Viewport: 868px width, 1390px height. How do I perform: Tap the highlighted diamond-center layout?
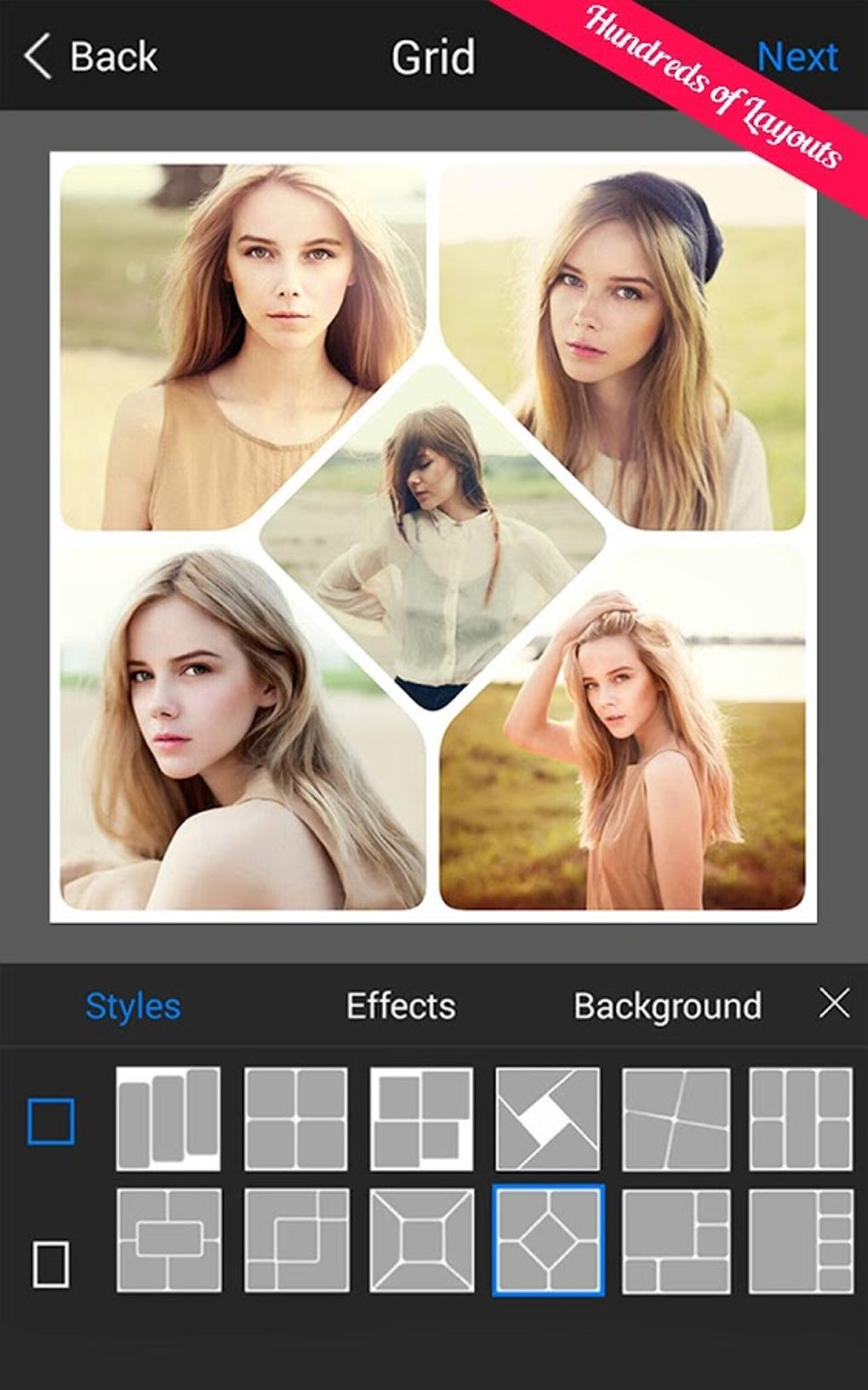[548, 1240]
